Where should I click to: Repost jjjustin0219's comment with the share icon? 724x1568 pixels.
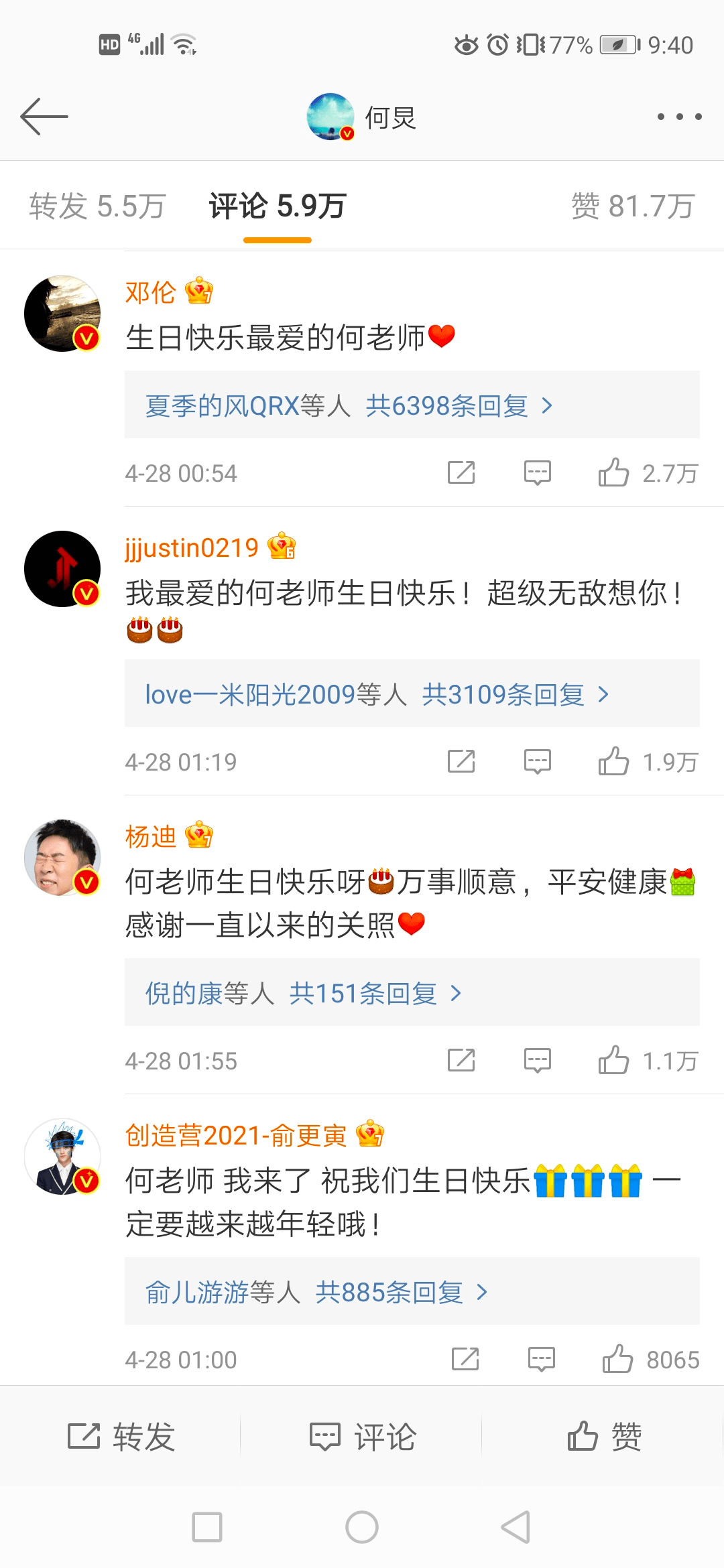461,762
